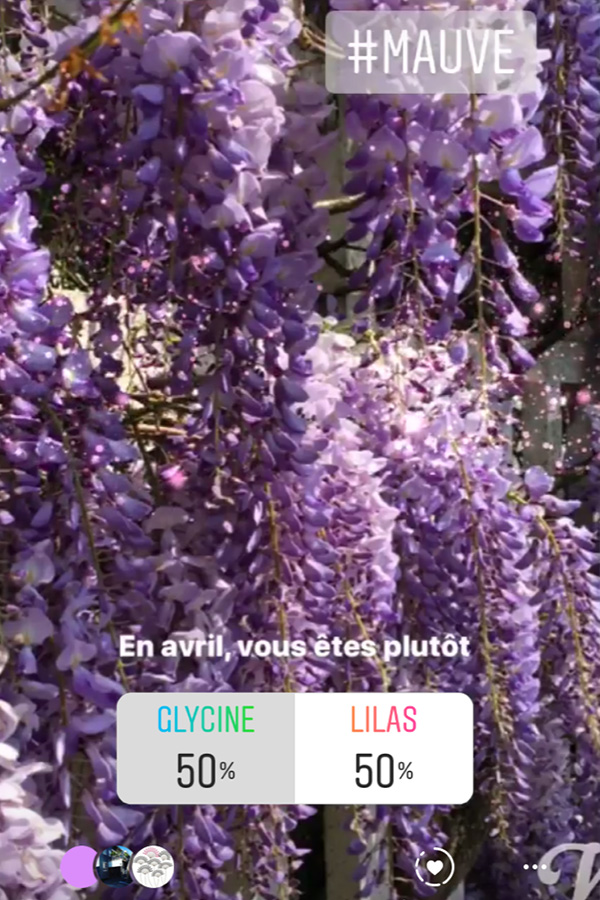The image size is (600, 900).
Task: Open the #MAUVE hashtag sticker
Action: (430, 53)
